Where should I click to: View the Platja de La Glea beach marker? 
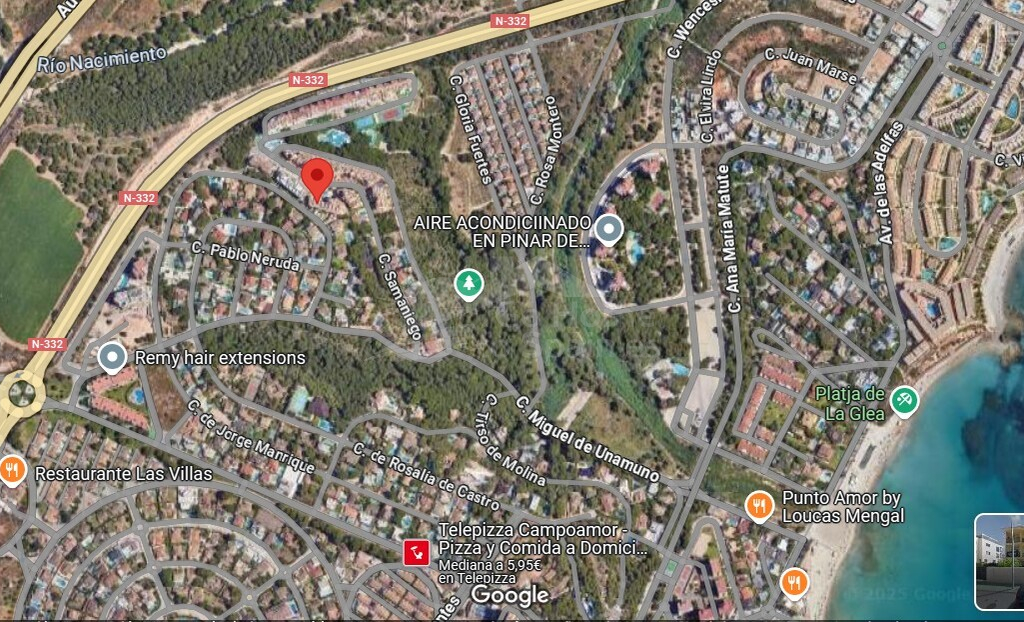click(x=904, y=401)
